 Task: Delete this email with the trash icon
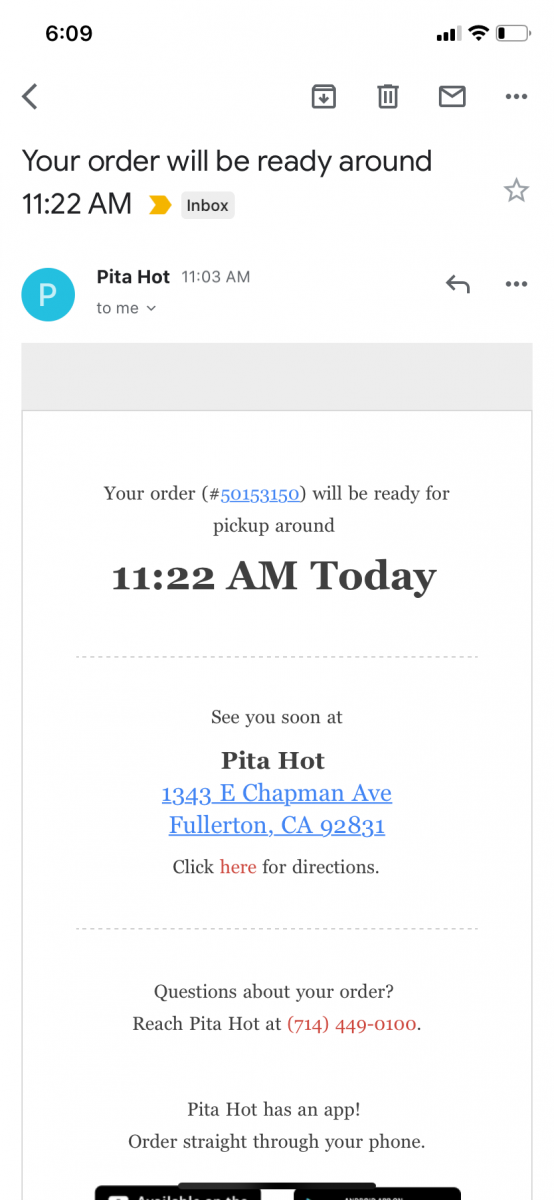(388, 96)
